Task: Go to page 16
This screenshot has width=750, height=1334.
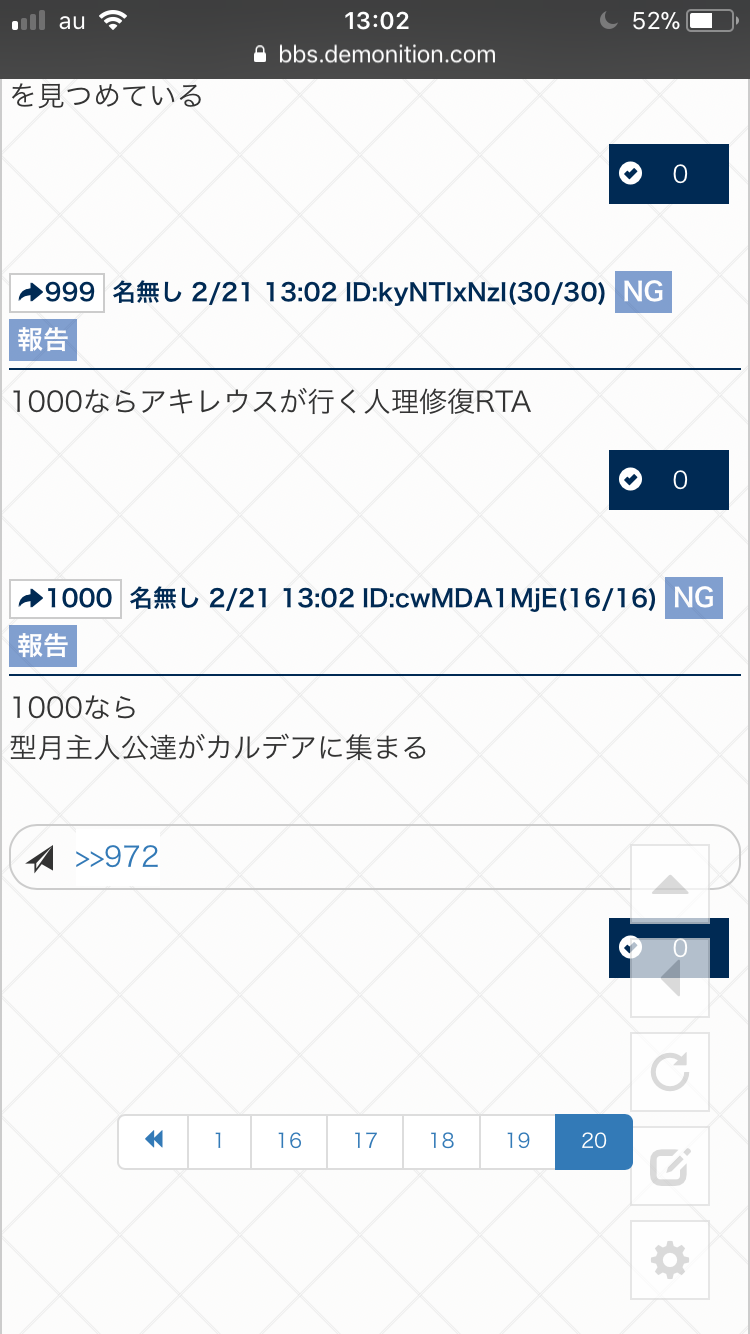Action: coord(289,1141)
